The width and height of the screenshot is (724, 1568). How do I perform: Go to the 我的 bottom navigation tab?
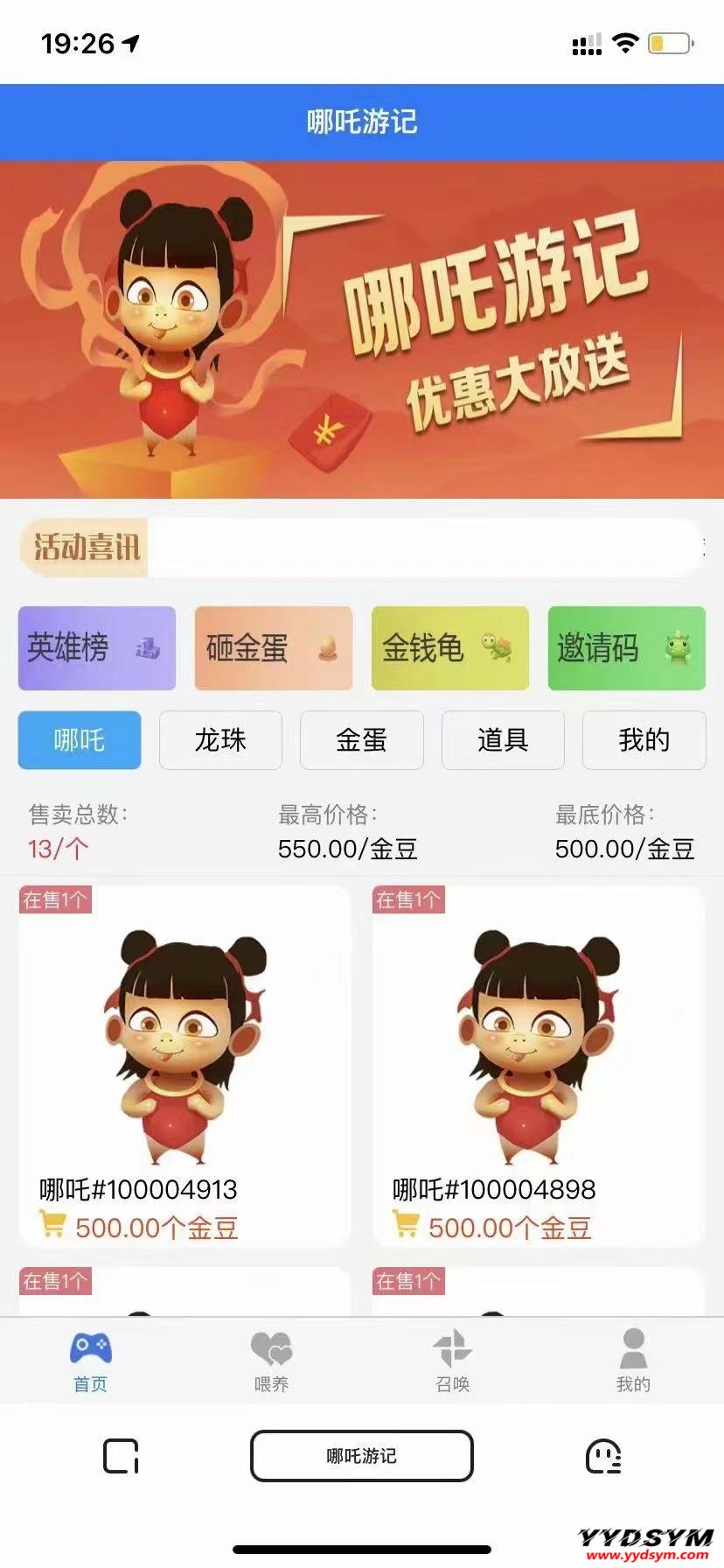click(633, 1361)
